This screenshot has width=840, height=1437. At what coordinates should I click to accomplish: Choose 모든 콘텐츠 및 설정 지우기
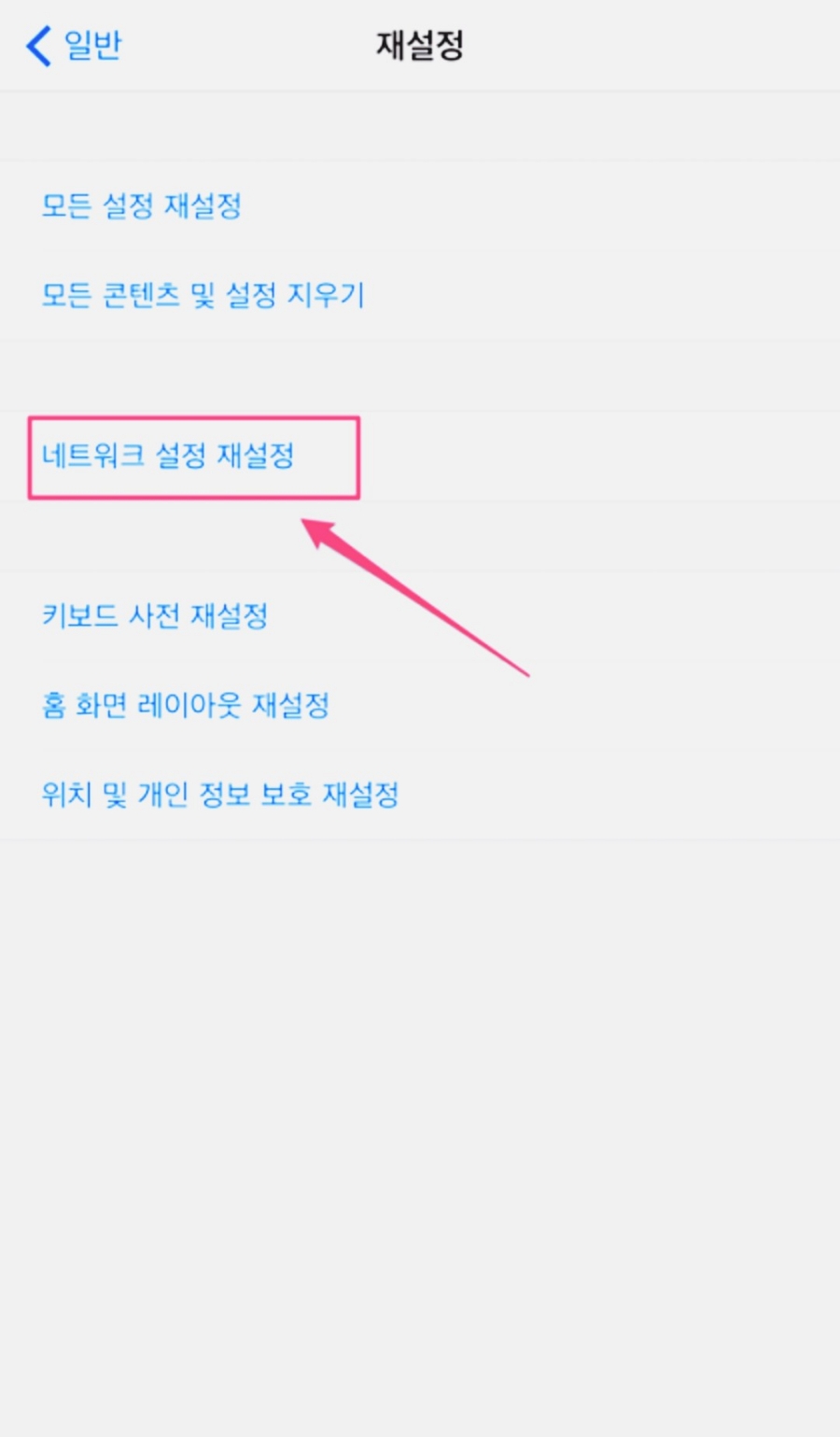420,295
